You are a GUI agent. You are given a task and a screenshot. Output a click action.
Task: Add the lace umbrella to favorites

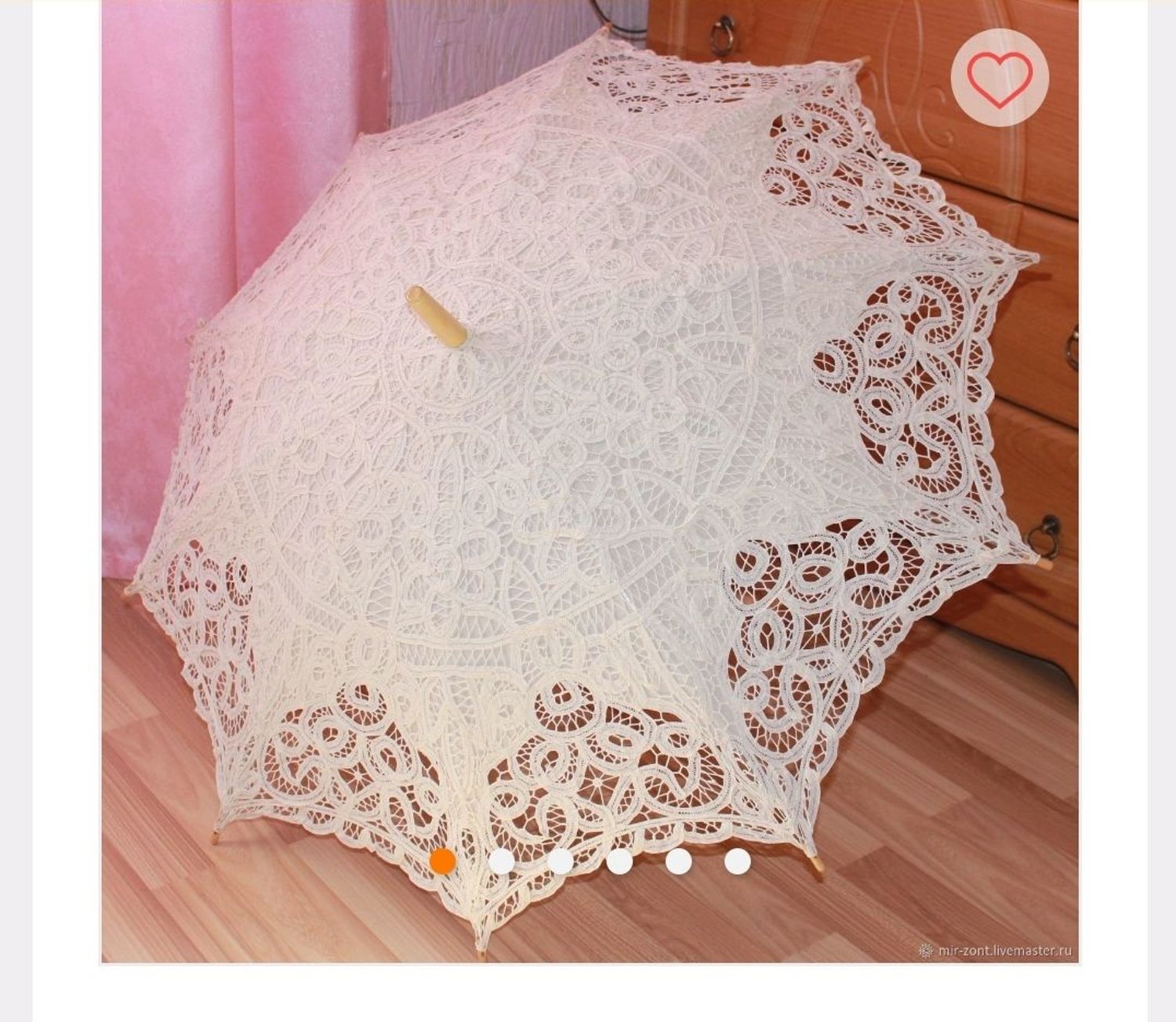coord(1000,78)
